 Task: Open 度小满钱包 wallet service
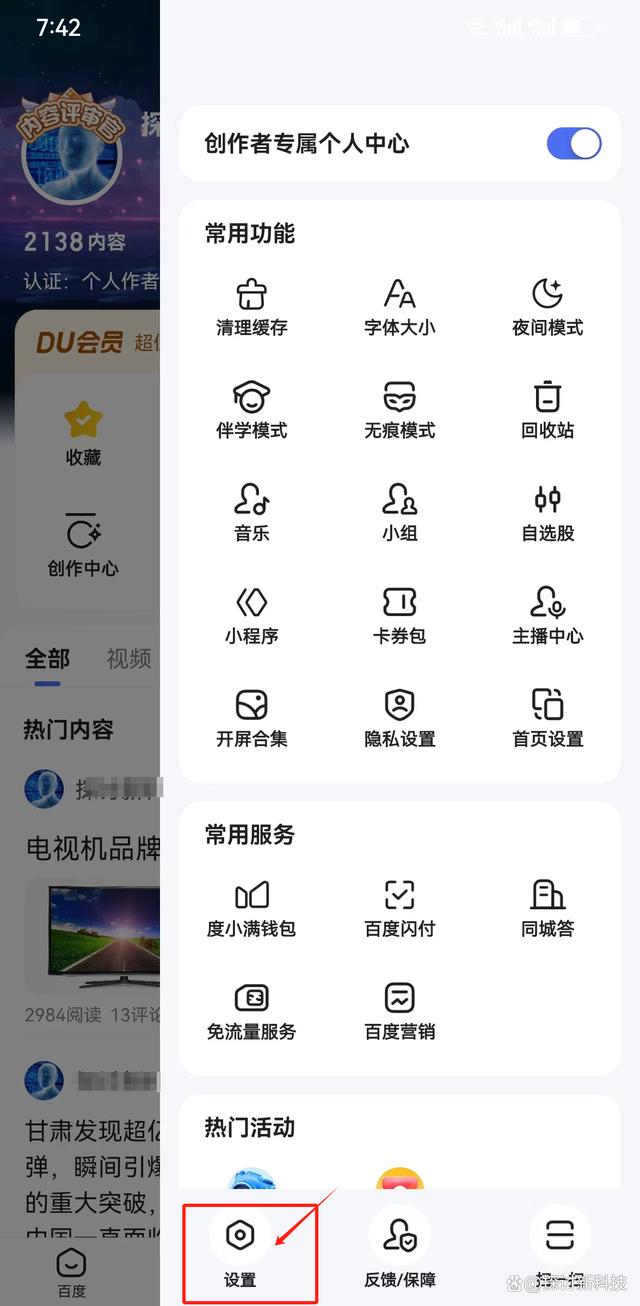point(252,908)
